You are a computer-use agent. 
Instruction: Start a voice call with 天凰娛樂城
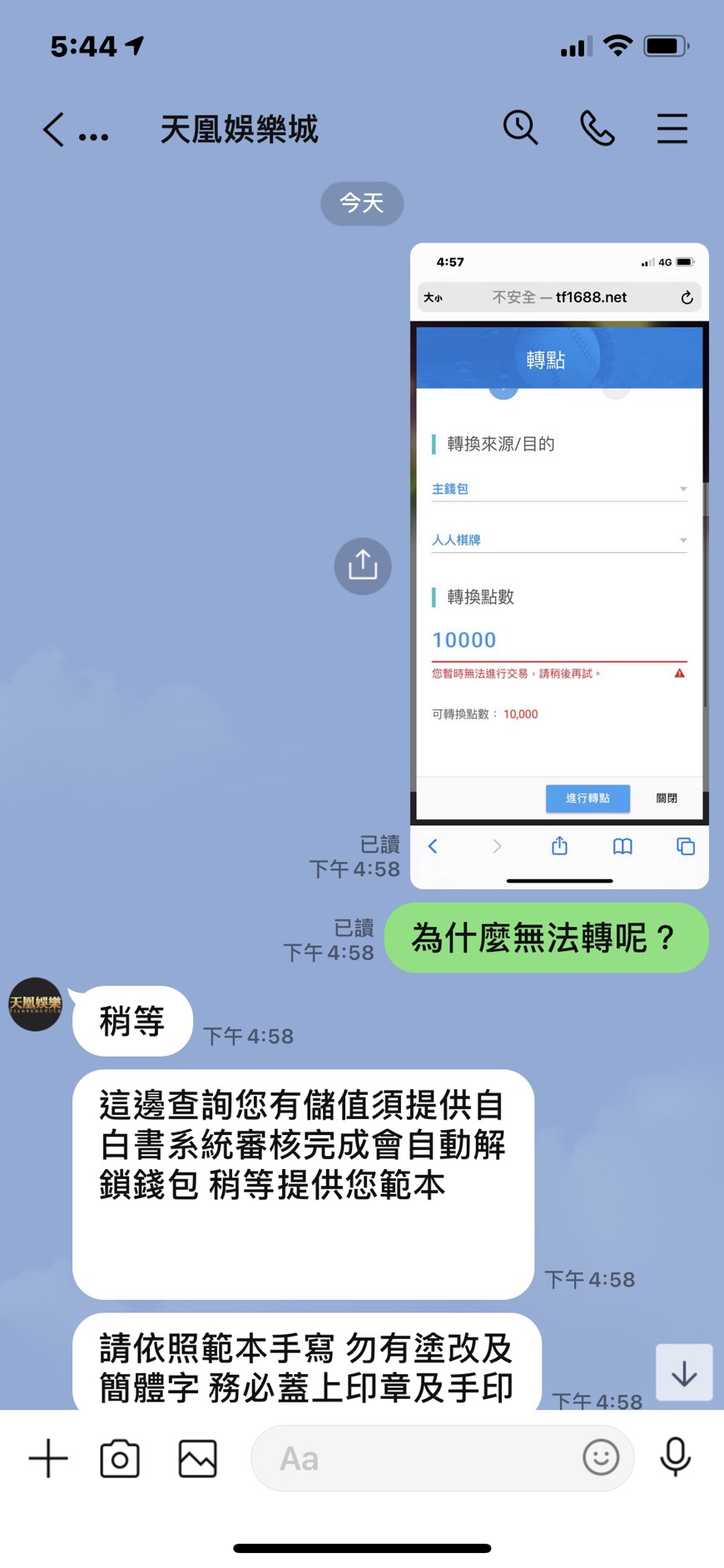pyautogui.click(x=597, y=128)
